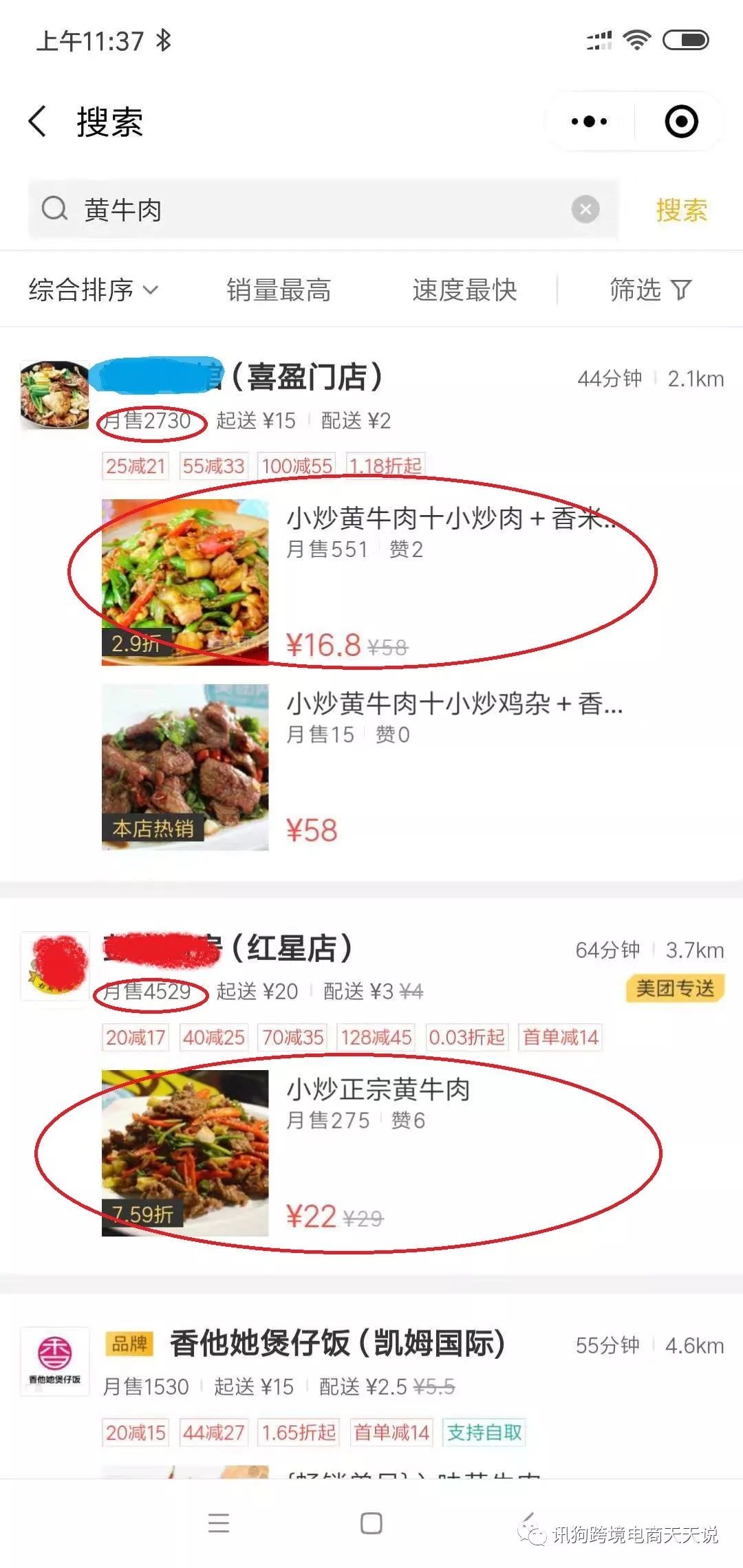743x1568 pixels.
Task: Open 香他她煲仔饭 (凯姆国际)
Action: coord(337,1344)
